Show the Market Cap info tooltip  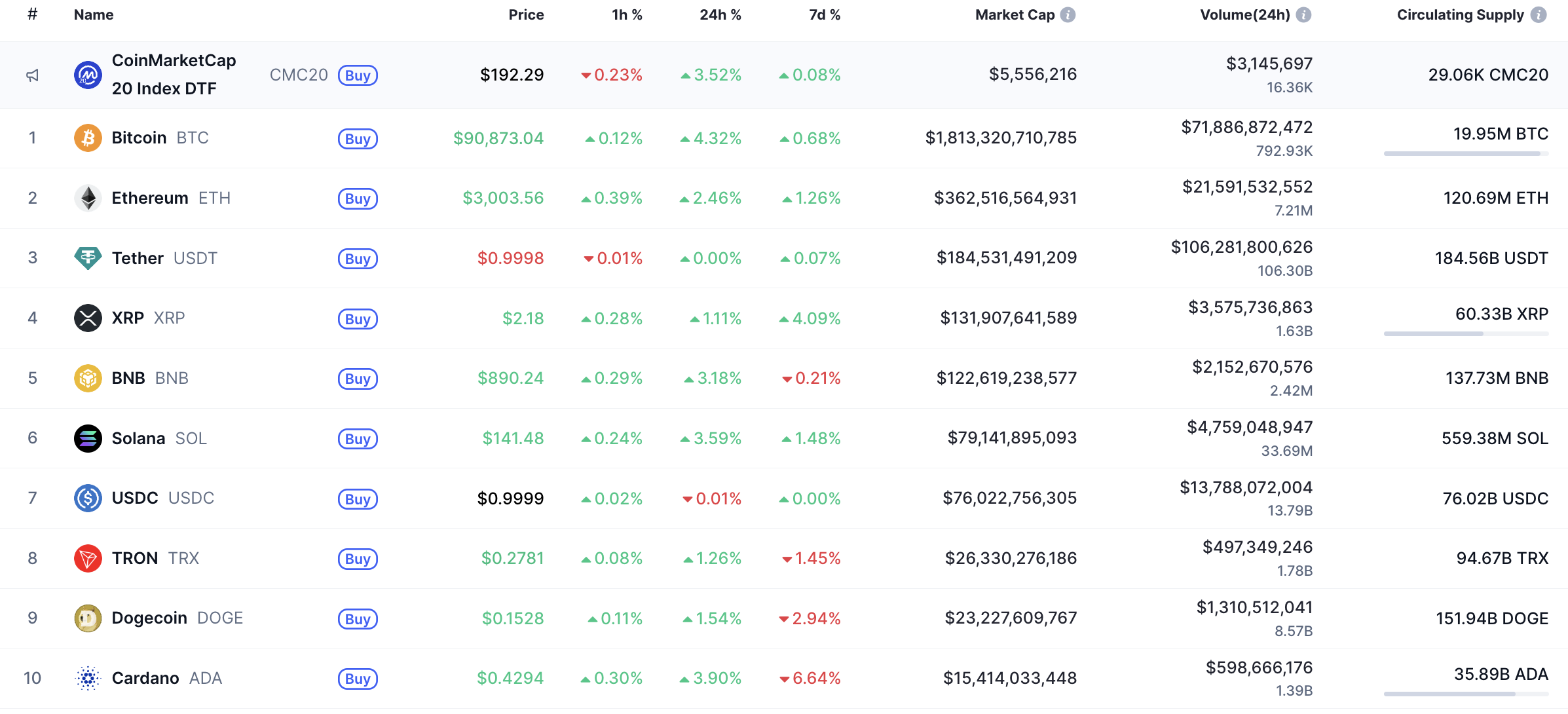click(x=1068, y=14)
